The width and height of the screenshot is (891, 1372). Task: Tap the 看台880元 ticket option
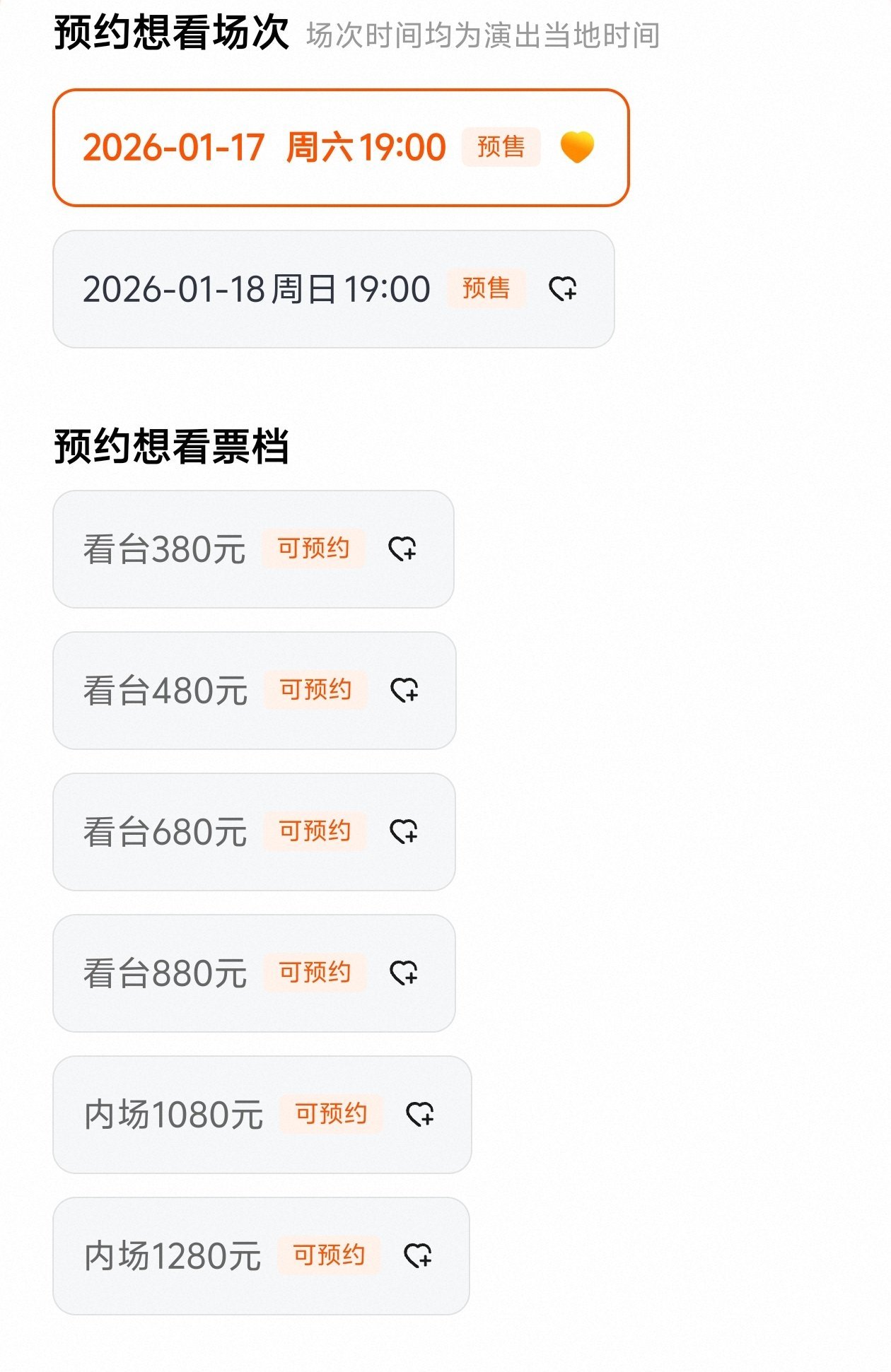point(253,973)
